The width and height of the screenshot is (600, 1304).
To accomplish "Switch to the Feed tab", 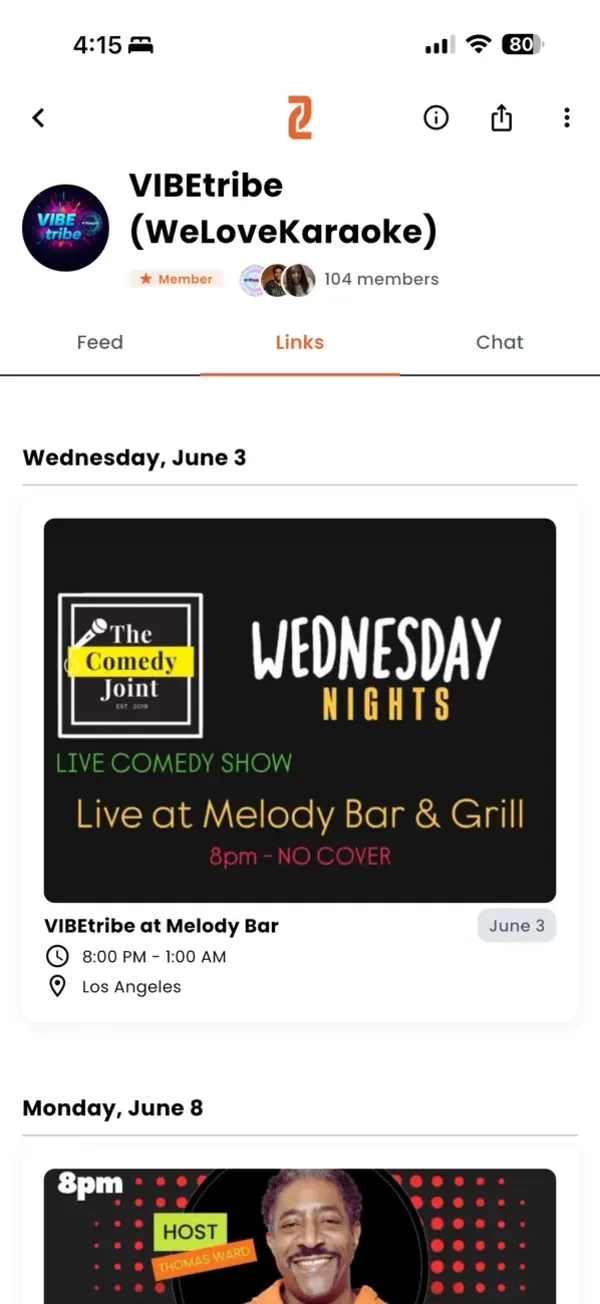I will point(100,342).
